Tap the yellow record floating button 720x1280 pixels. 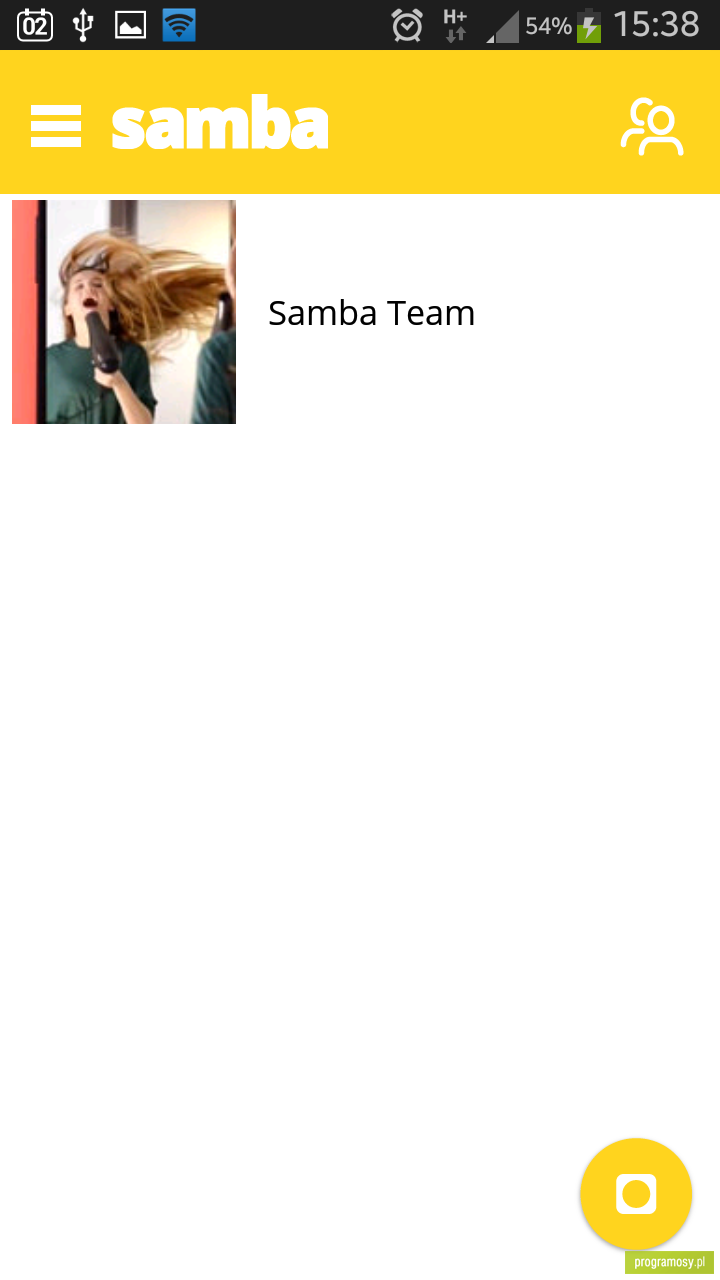[636, 1194]
